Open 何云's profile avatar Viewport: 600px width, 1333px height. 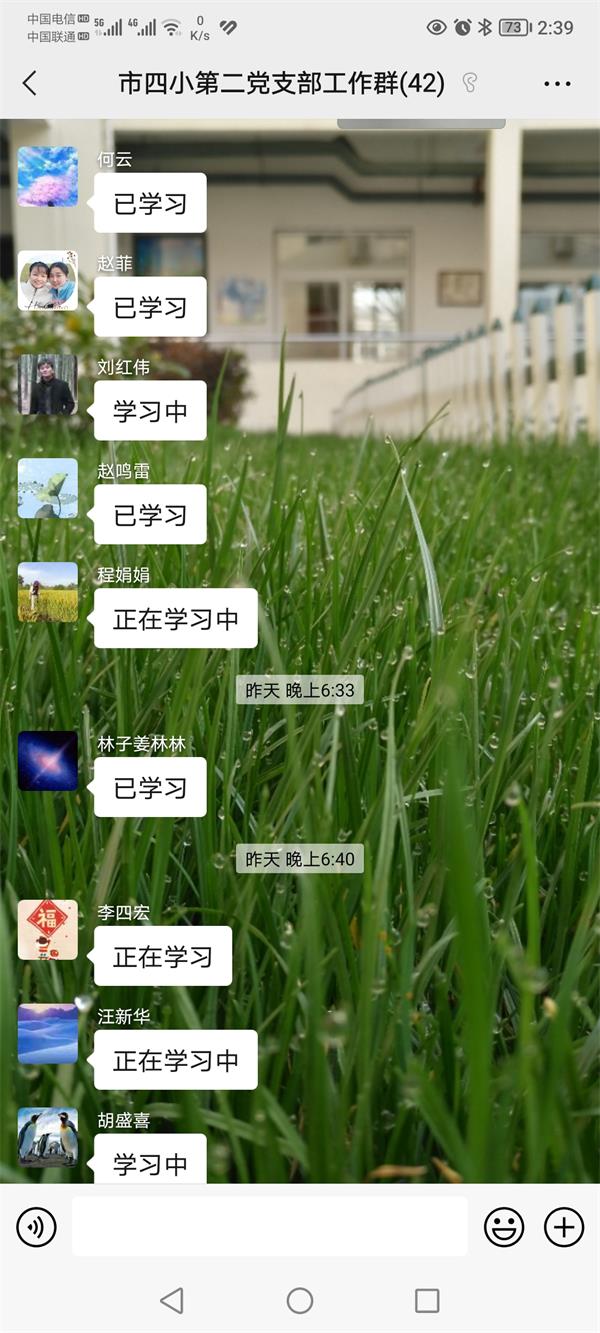48,177
